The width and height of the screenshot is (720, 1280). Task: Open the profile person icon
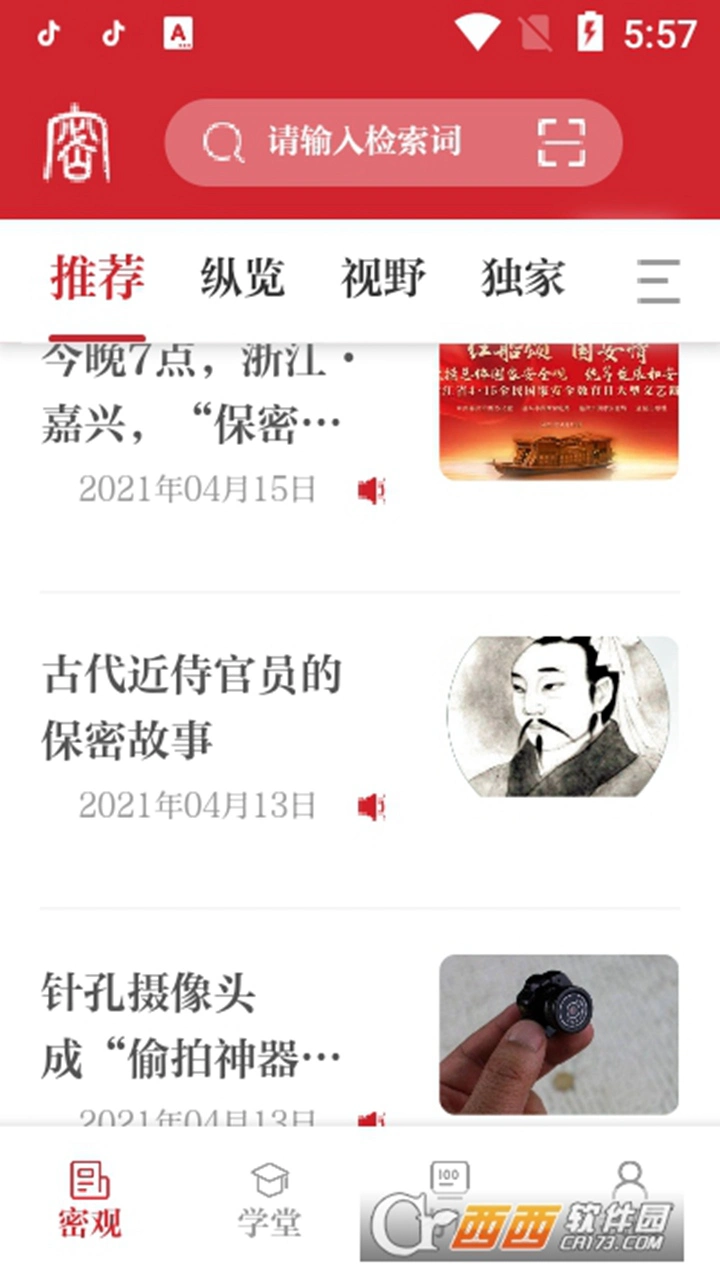click(629, 1180)
